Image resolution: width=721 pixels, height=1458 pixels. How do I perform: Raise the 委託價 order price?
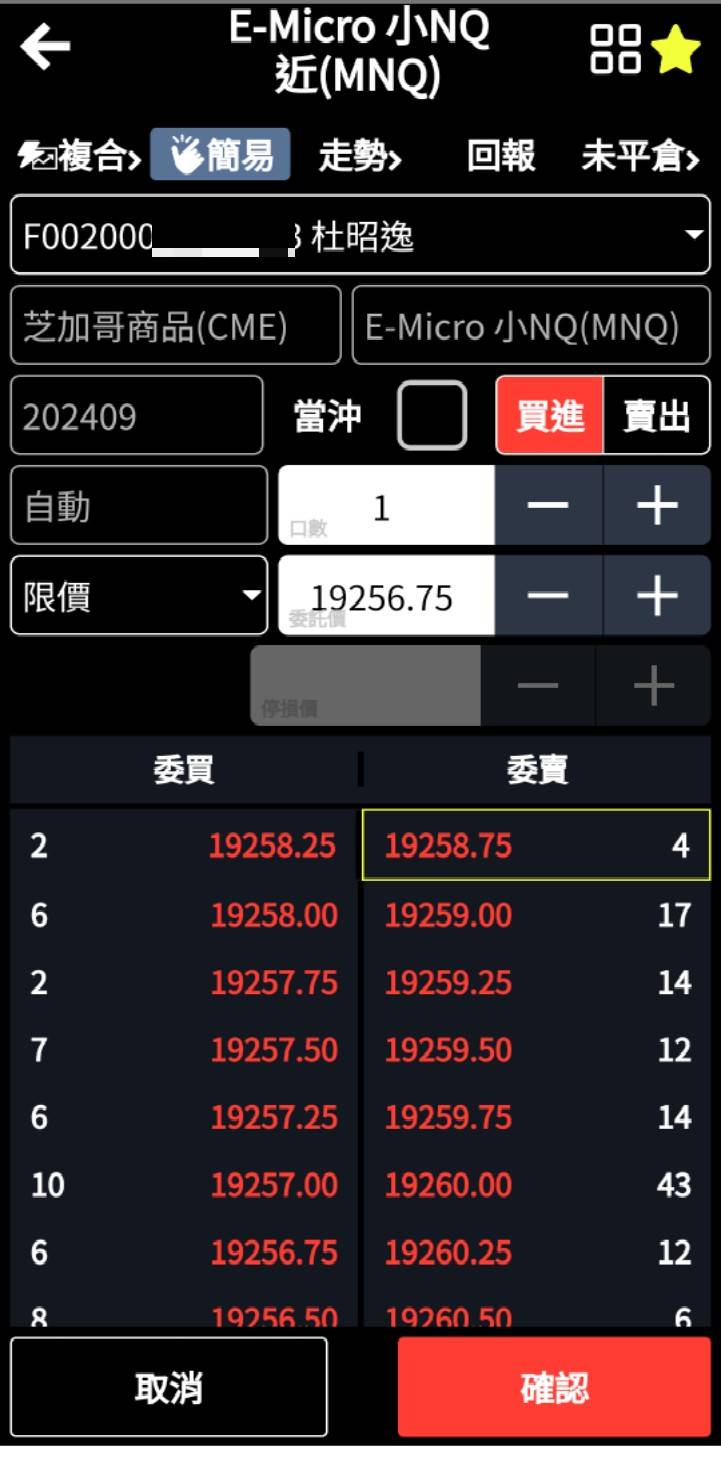(x=656, y=596)
